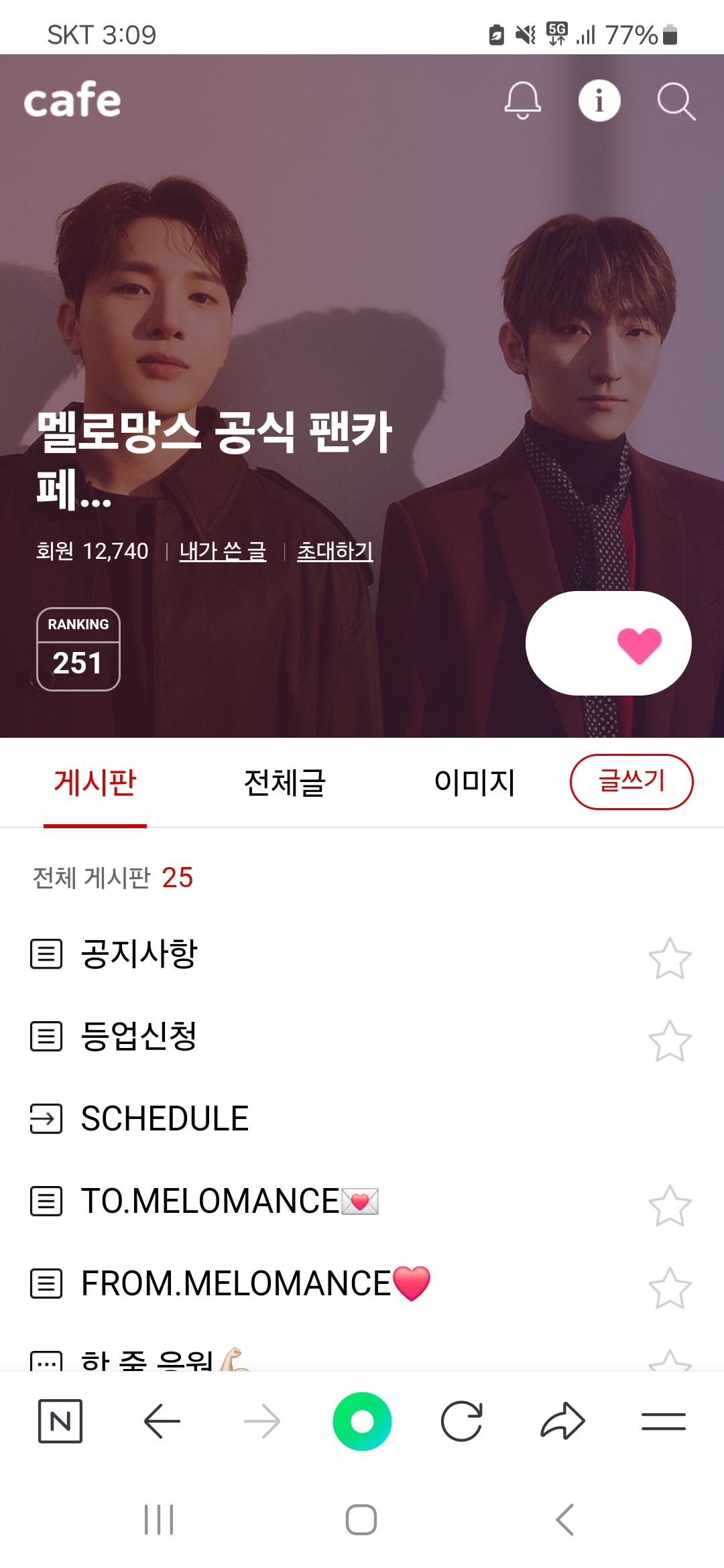The height and width of the screenshot is (1568, 724).
Task: Go back with the browser back arrow
Action: coord(162,1421)
